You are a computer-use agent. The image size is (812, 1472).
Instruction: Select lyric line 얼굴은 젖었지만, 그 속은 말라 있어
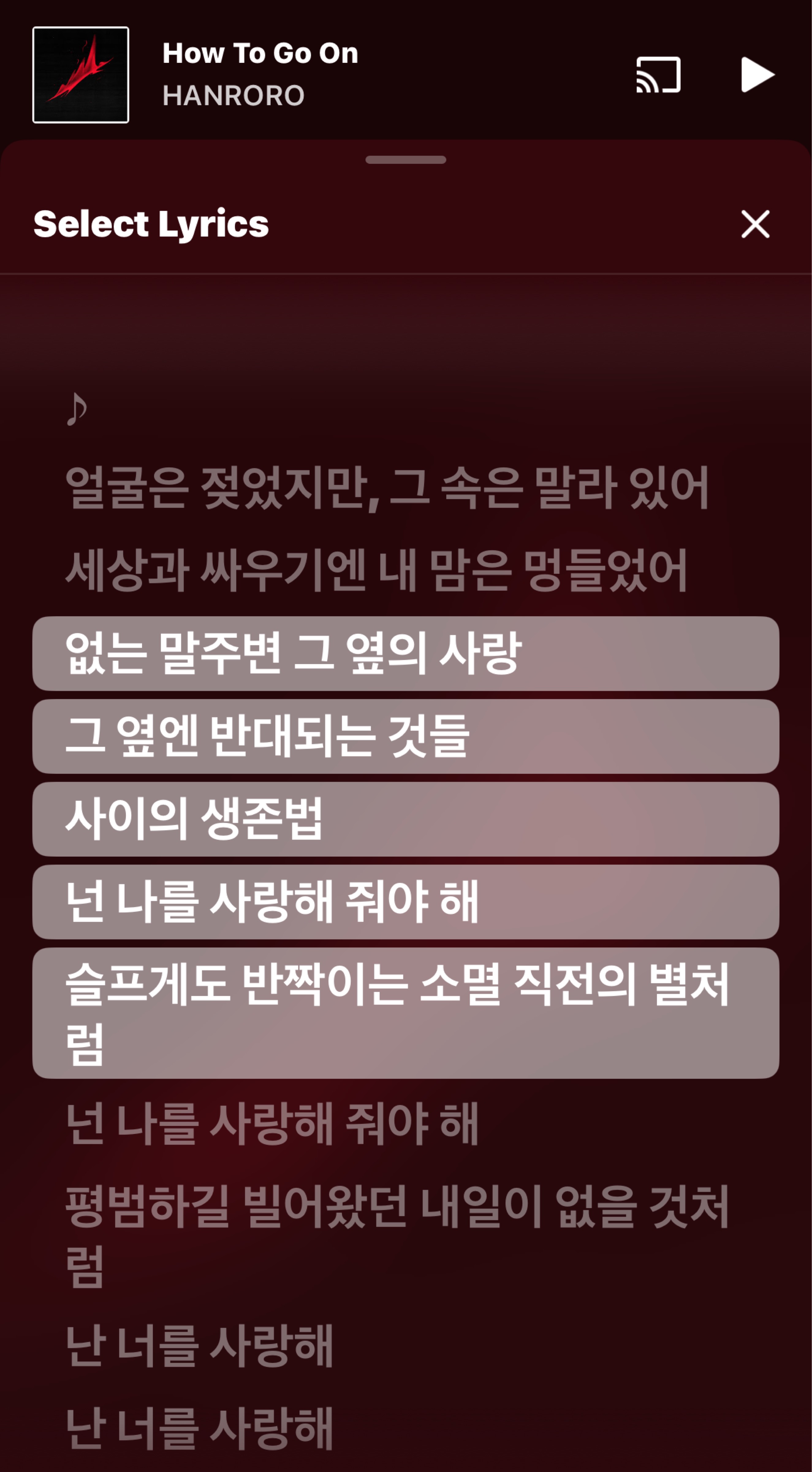click(387, 487)
